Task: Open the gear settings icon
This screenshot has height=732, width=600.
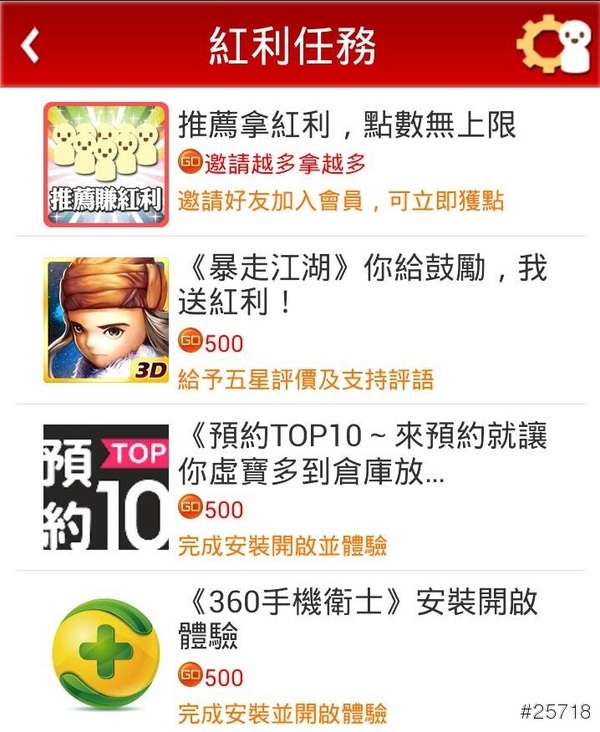Action: [552, 45]
